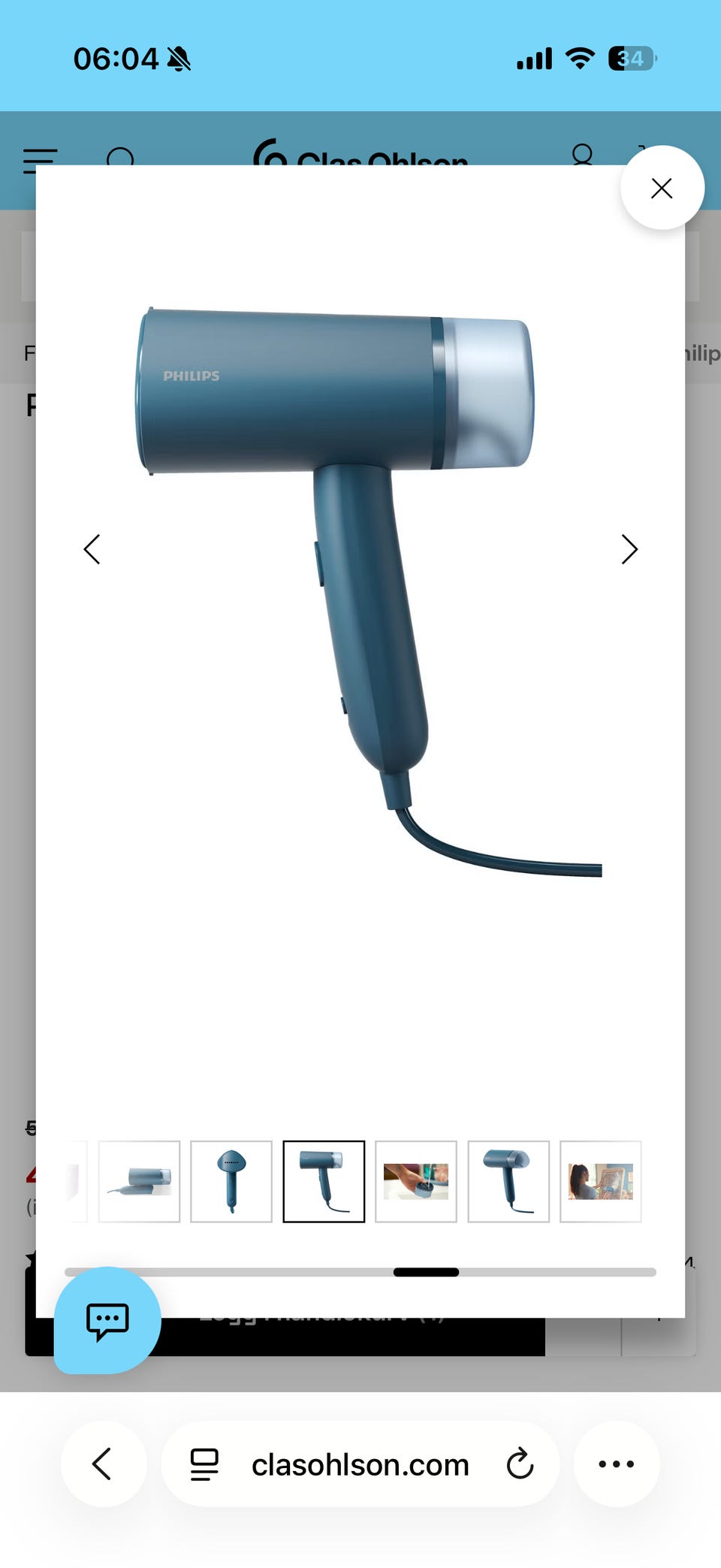721x1568 pixels.
Task: Open the page reader options icon
Action: click(x=204, y=1464)
